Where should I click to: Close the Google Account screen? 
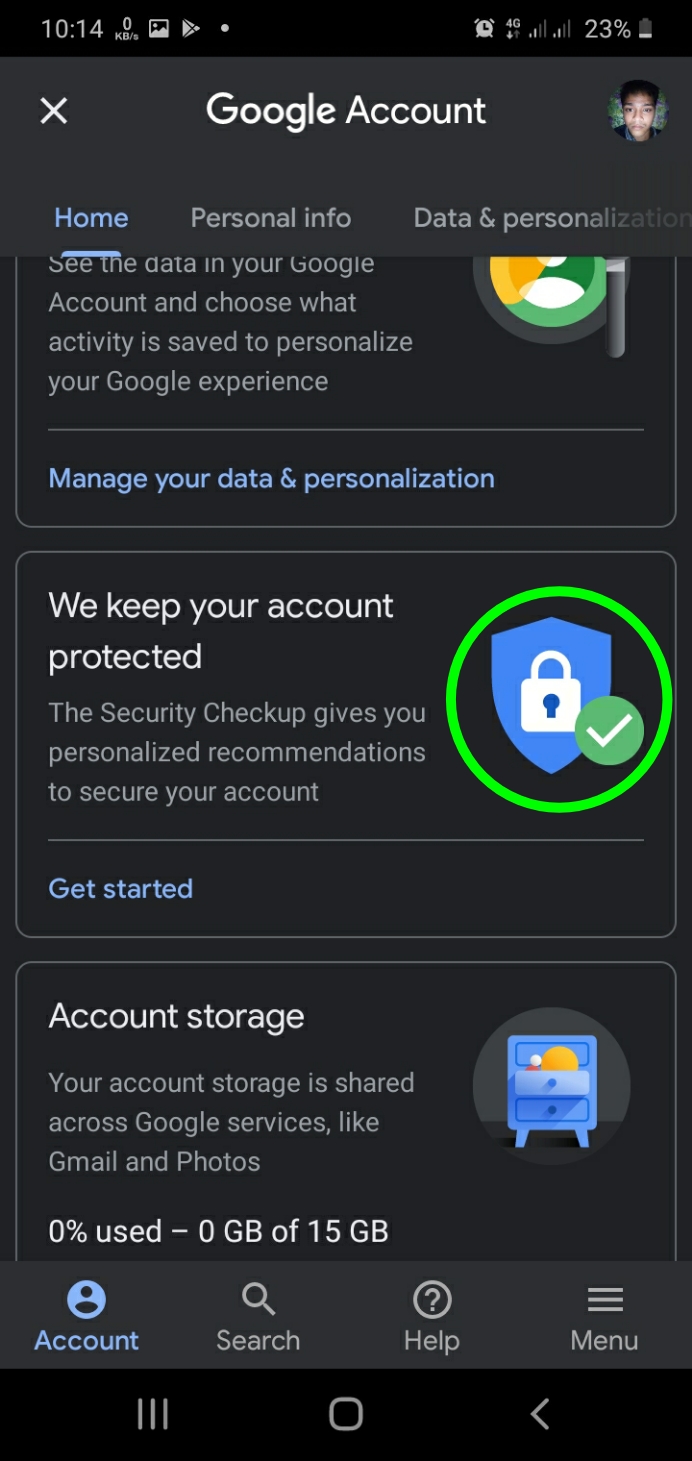pos(54,111)
